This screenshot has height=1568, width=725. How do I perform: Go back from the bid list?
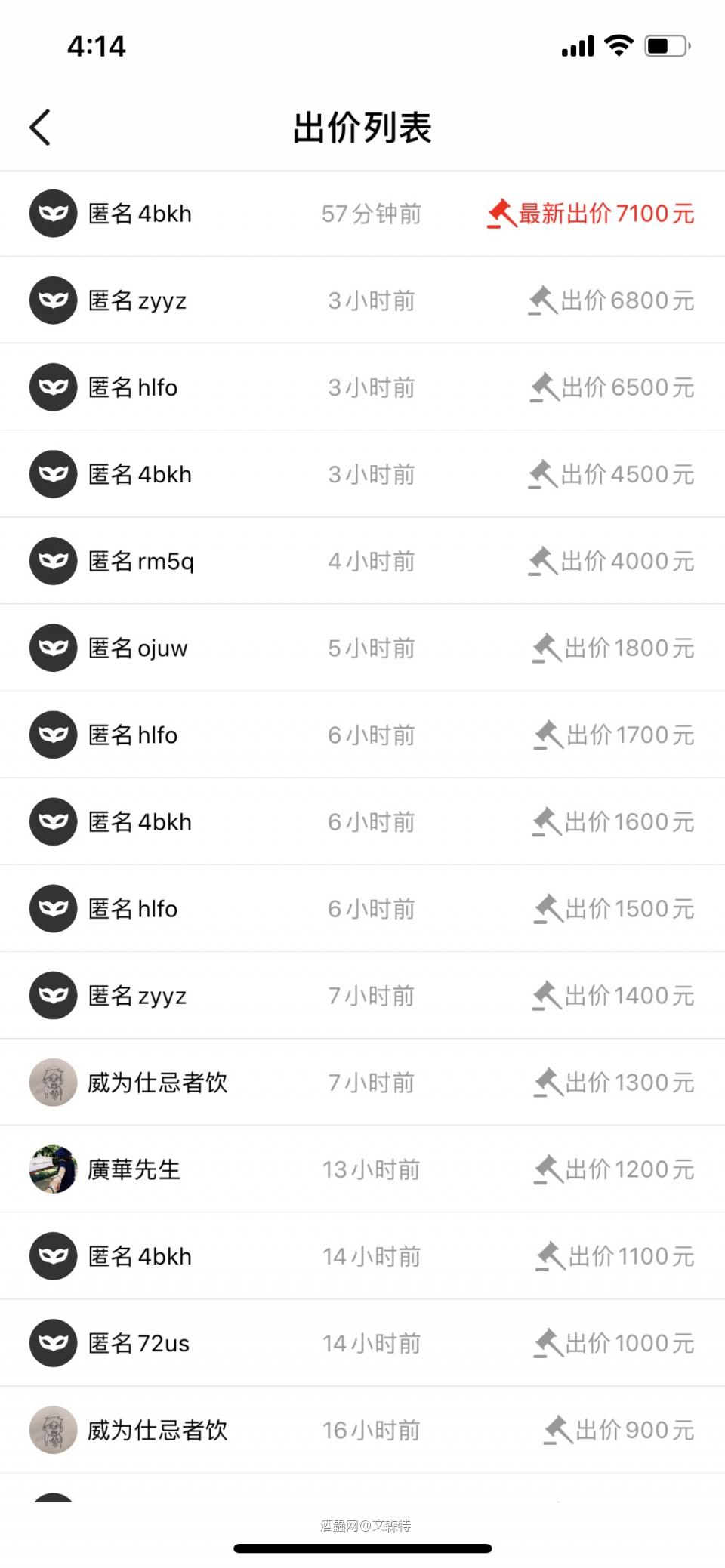pos(41,127)
